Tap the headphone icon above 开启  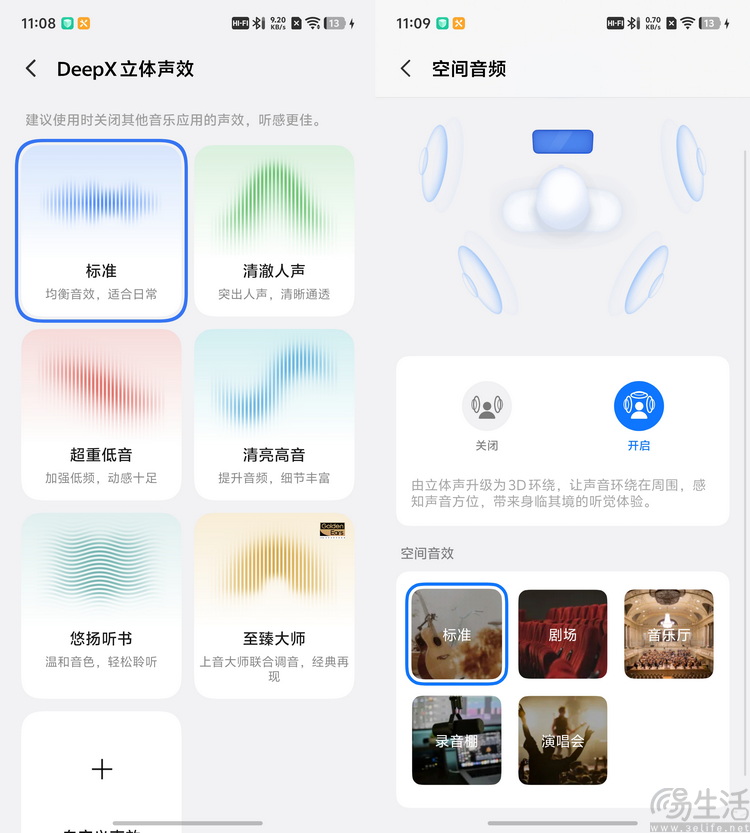pyautogui.click(x=639, y=405)
